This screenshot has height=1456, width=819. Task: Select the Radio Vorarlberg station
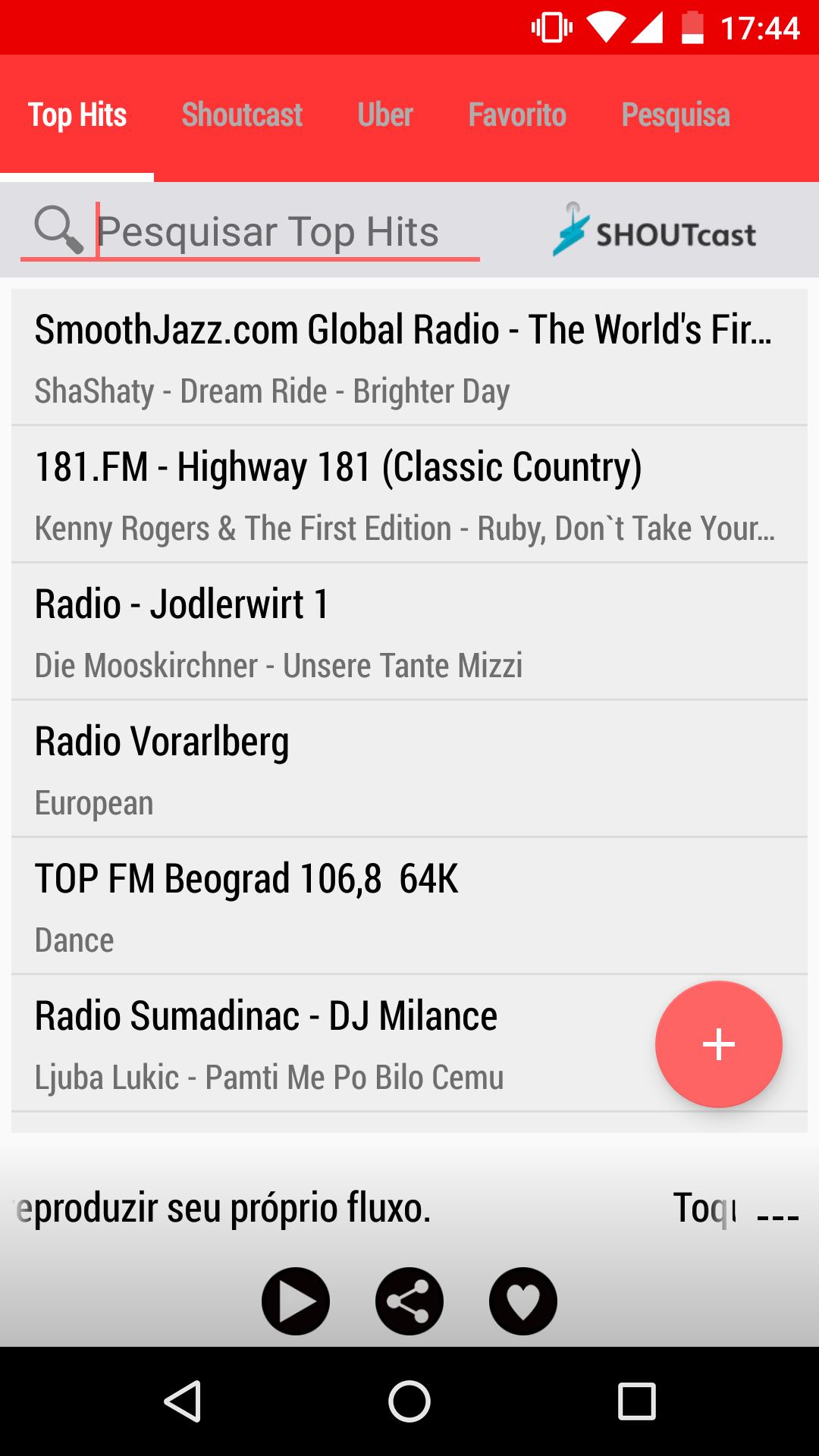pyautogui.click(x=409, y=769)
